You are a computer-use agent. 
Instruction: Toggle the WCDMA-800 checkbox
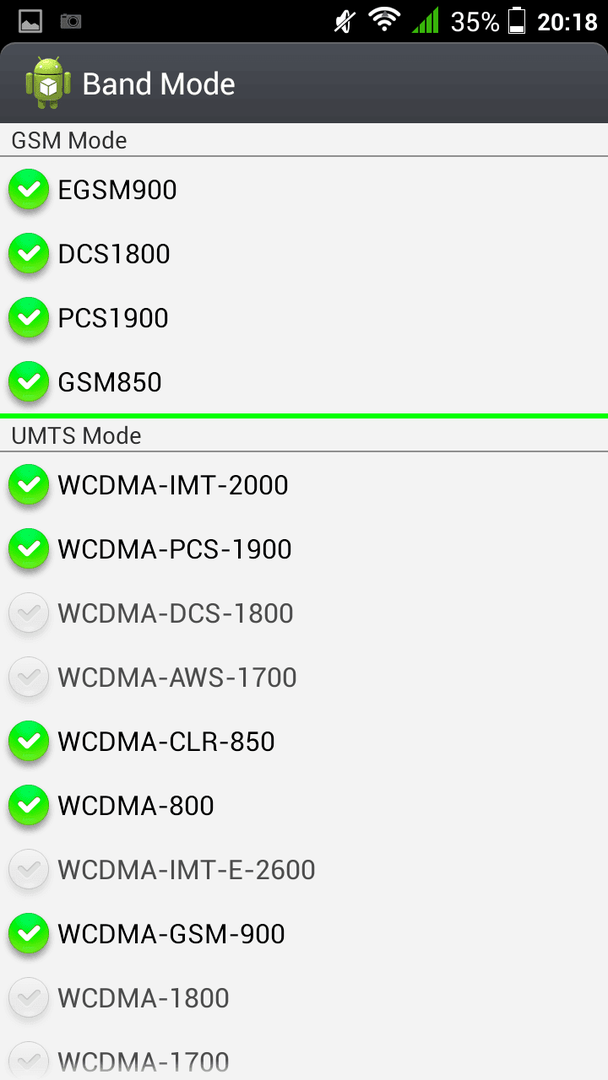pyautogui.click(x=29, y=805)
